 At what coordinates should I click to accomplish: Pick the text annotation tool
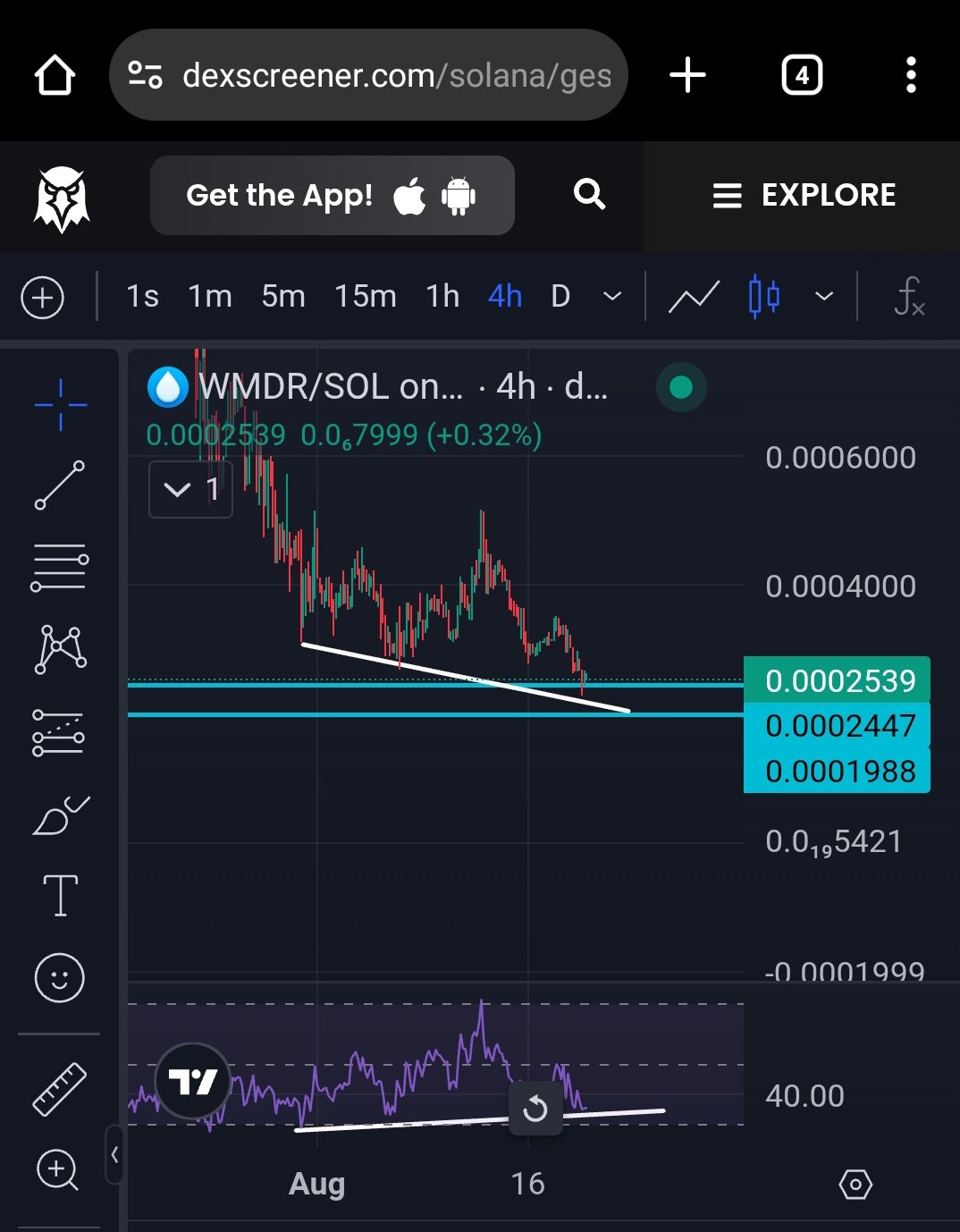pos(60,895)
